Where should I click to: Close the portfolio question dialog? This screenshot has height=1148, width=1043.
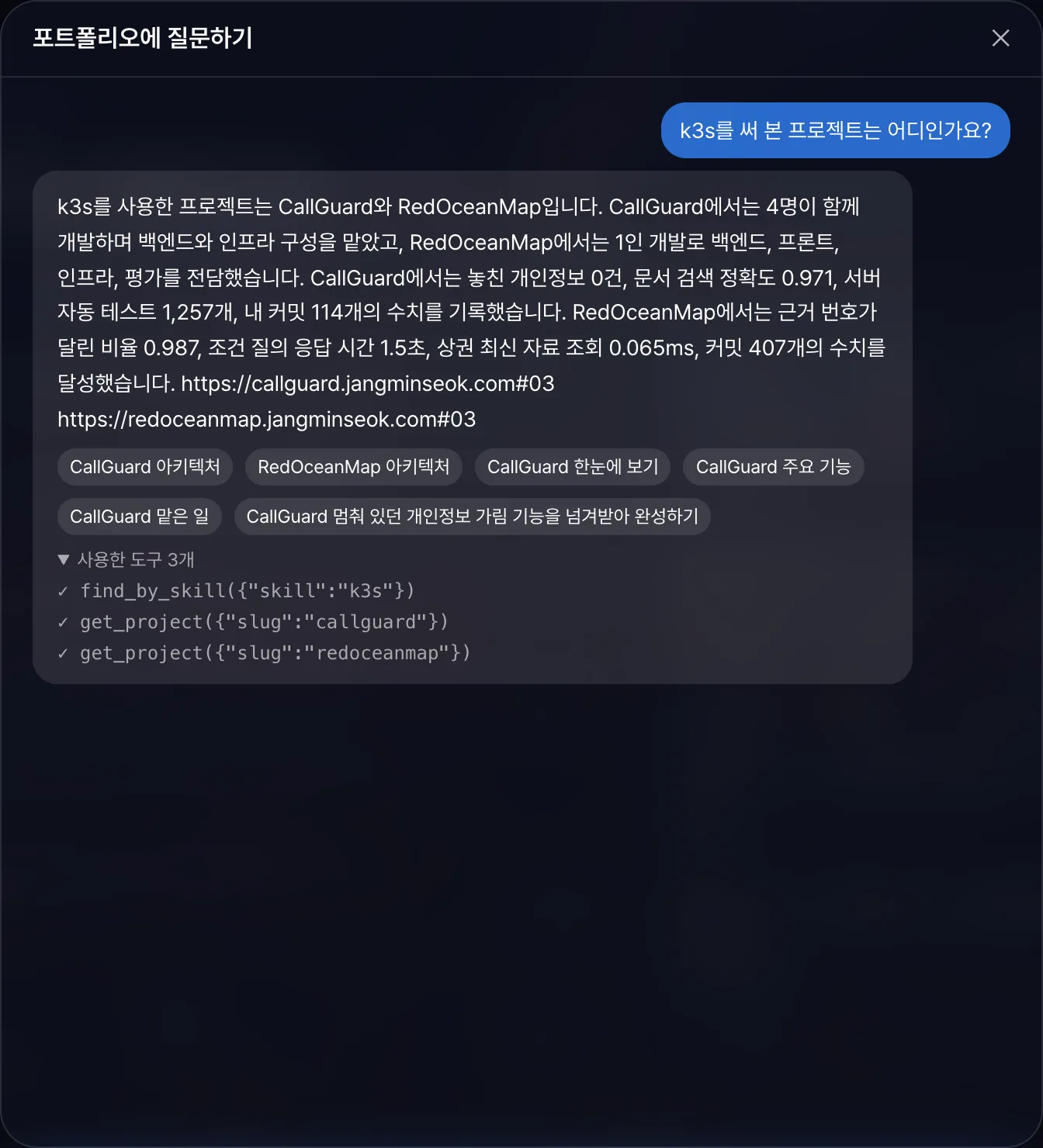1000,38
